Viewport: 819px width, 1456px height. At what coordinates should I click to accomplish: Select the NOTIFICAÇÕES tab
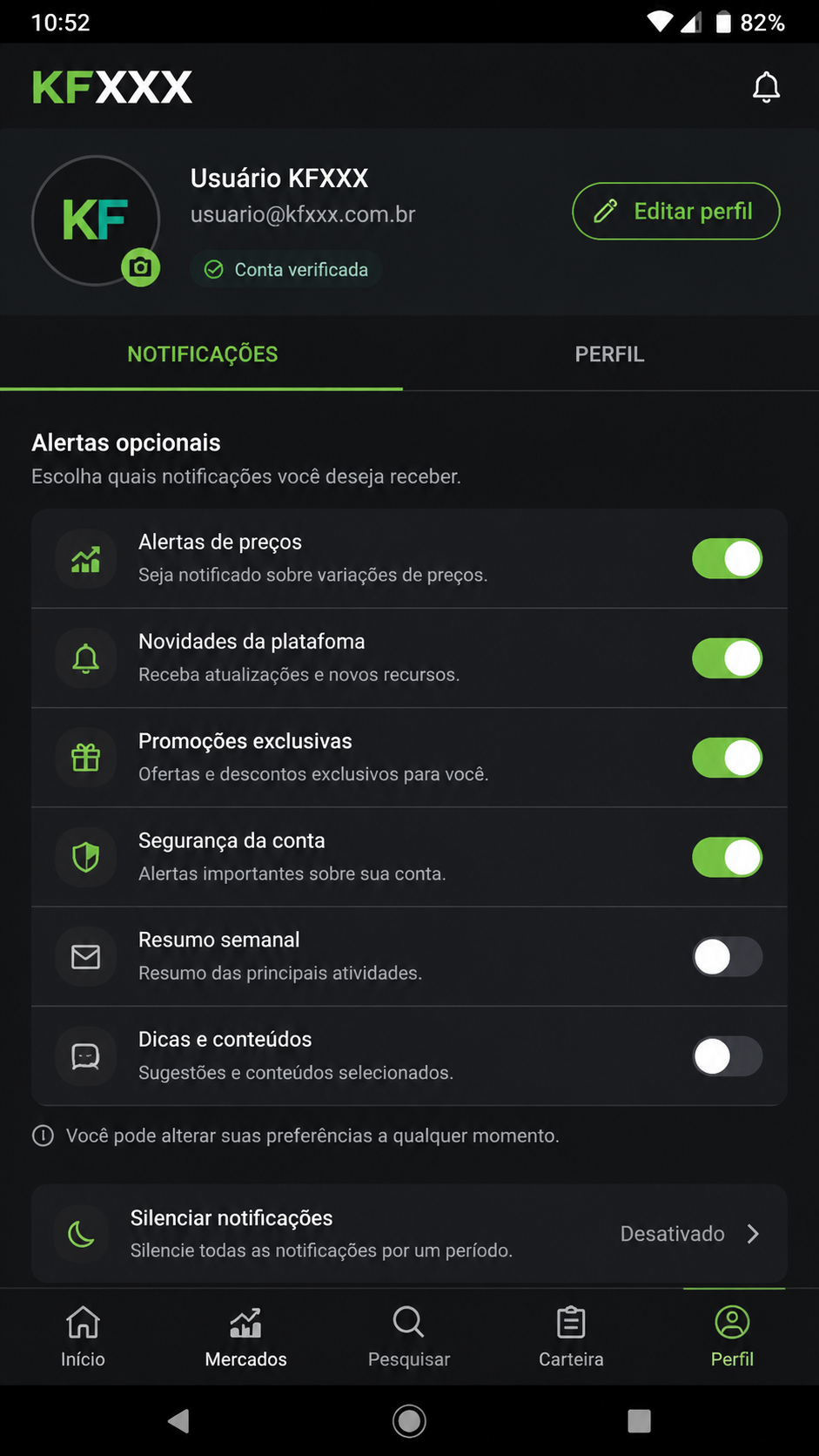[x=202, y=354]
